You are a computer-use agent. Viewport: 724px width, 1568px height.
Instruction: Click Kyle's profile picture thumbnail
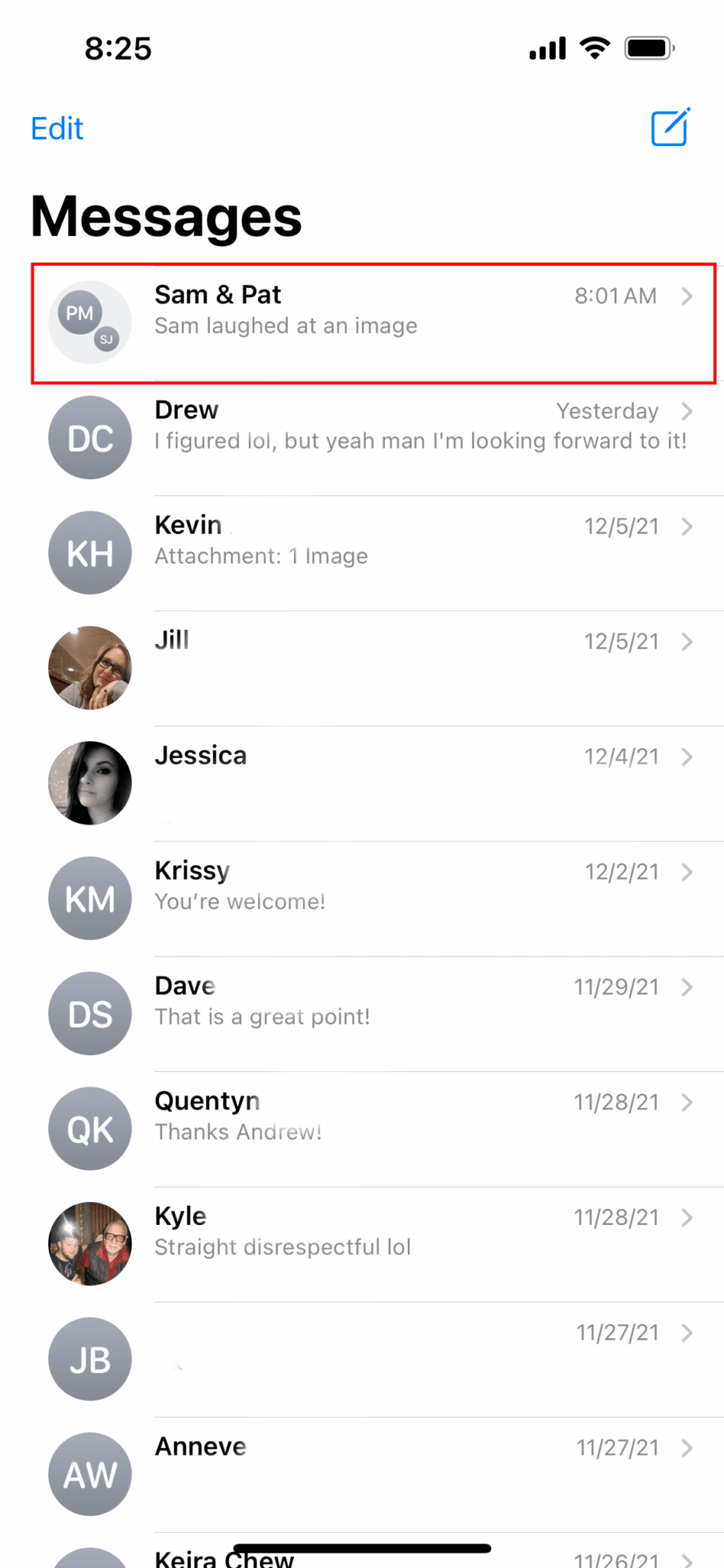(x=90, y=1243)
